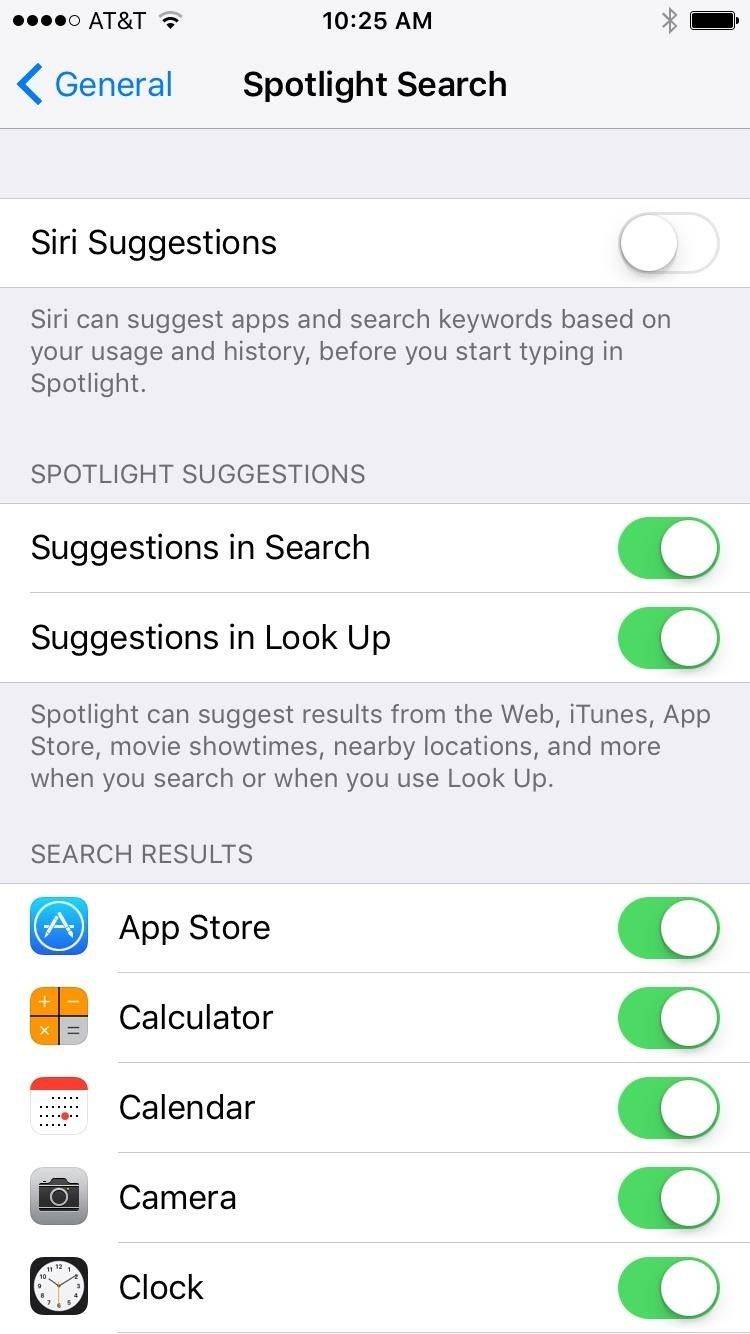Tap the Calendar app icon

(x=59, y=1107)
